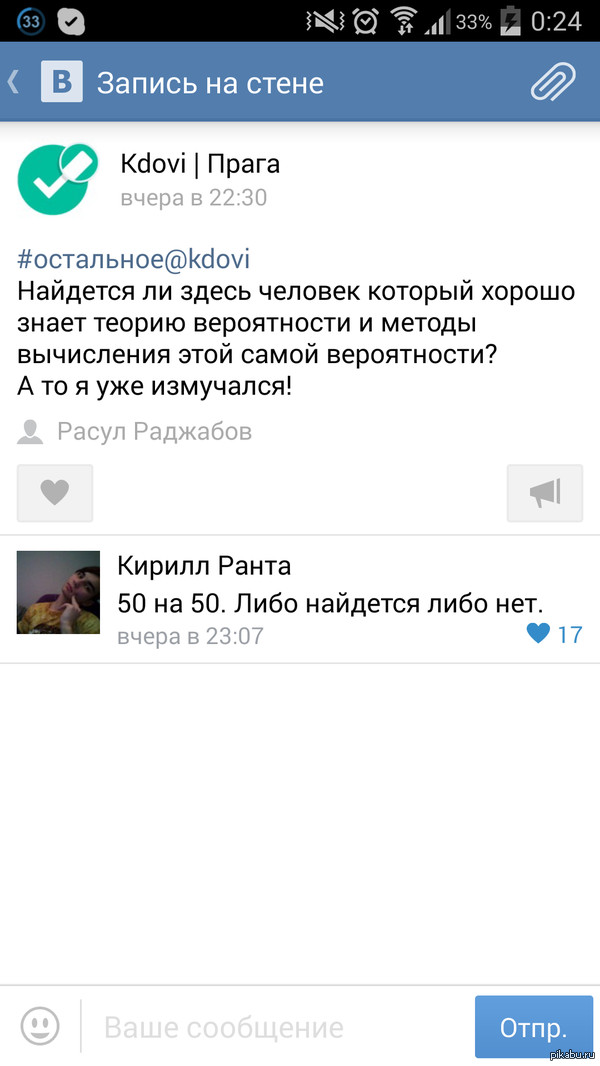Open the Kdovi | Прага community avatar
Screen dimensions: 600x1066
56,178
